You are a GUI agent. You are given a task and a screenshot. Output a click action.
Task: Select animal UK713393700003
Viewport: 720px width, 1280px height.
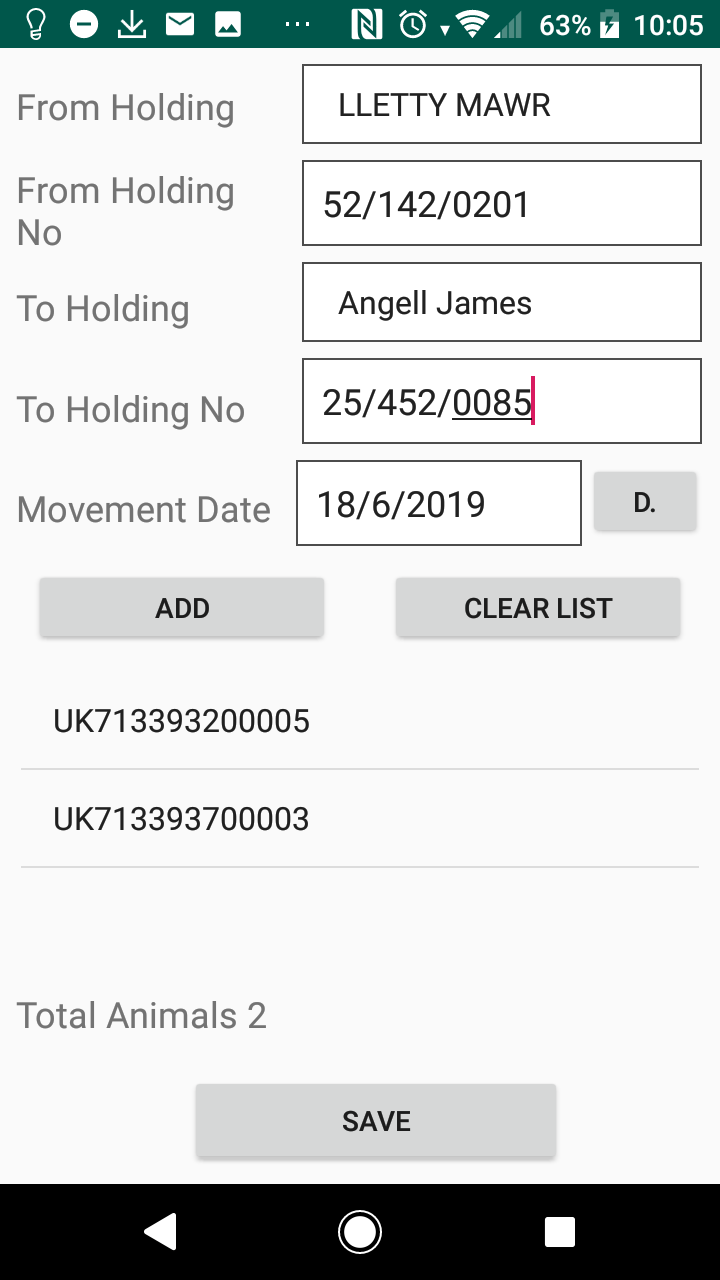click(x=360, y=819)
